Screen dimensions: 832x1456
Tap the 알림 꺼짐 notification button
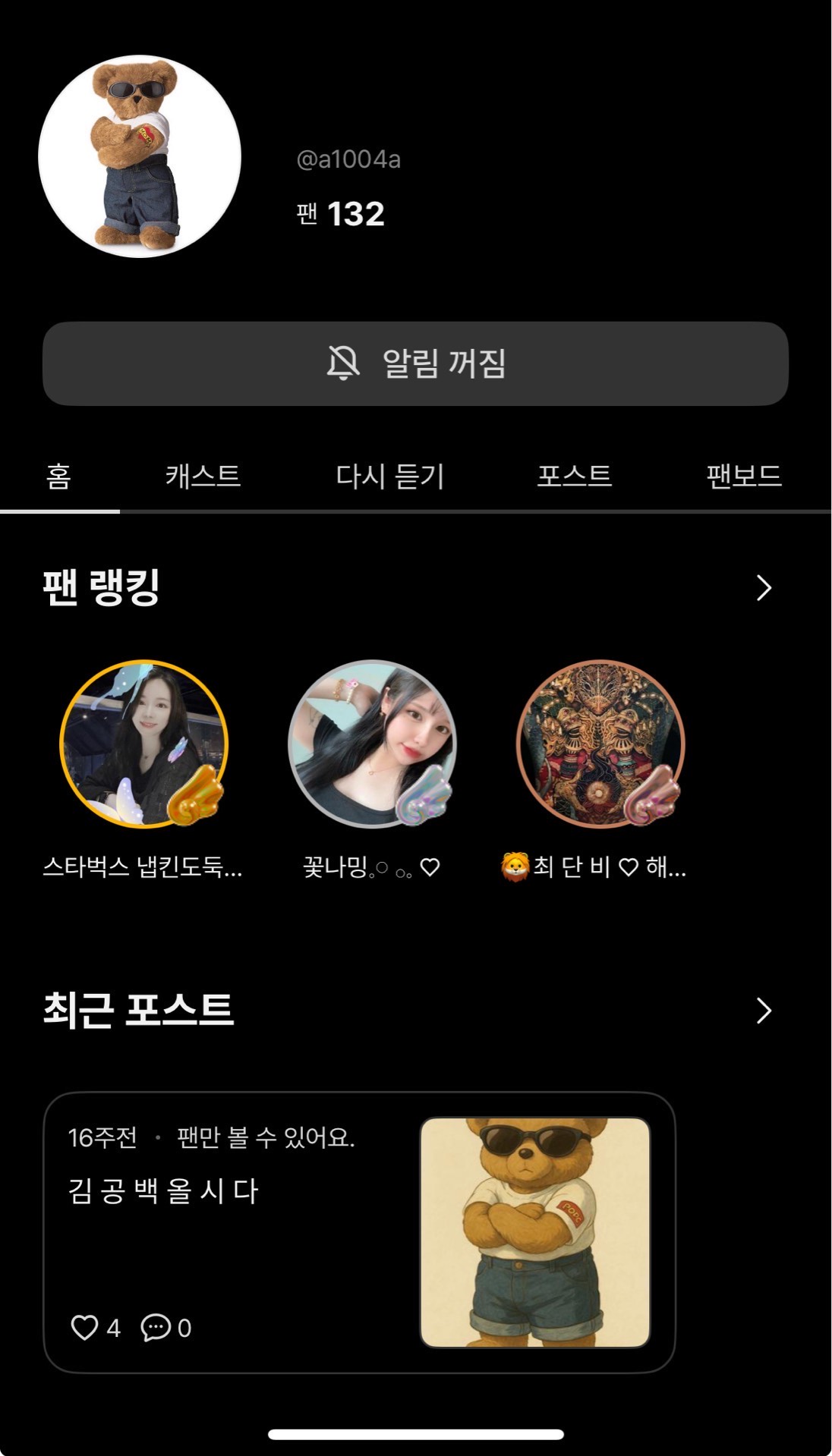(415, 363)
